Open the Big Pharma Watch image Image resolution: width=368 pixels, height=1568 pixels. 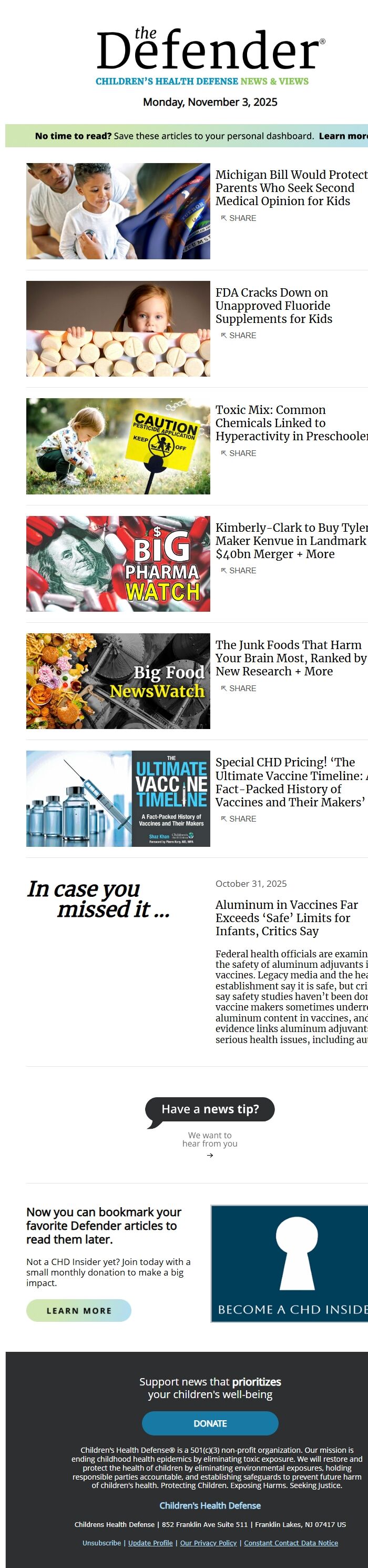tap(118, 564)
